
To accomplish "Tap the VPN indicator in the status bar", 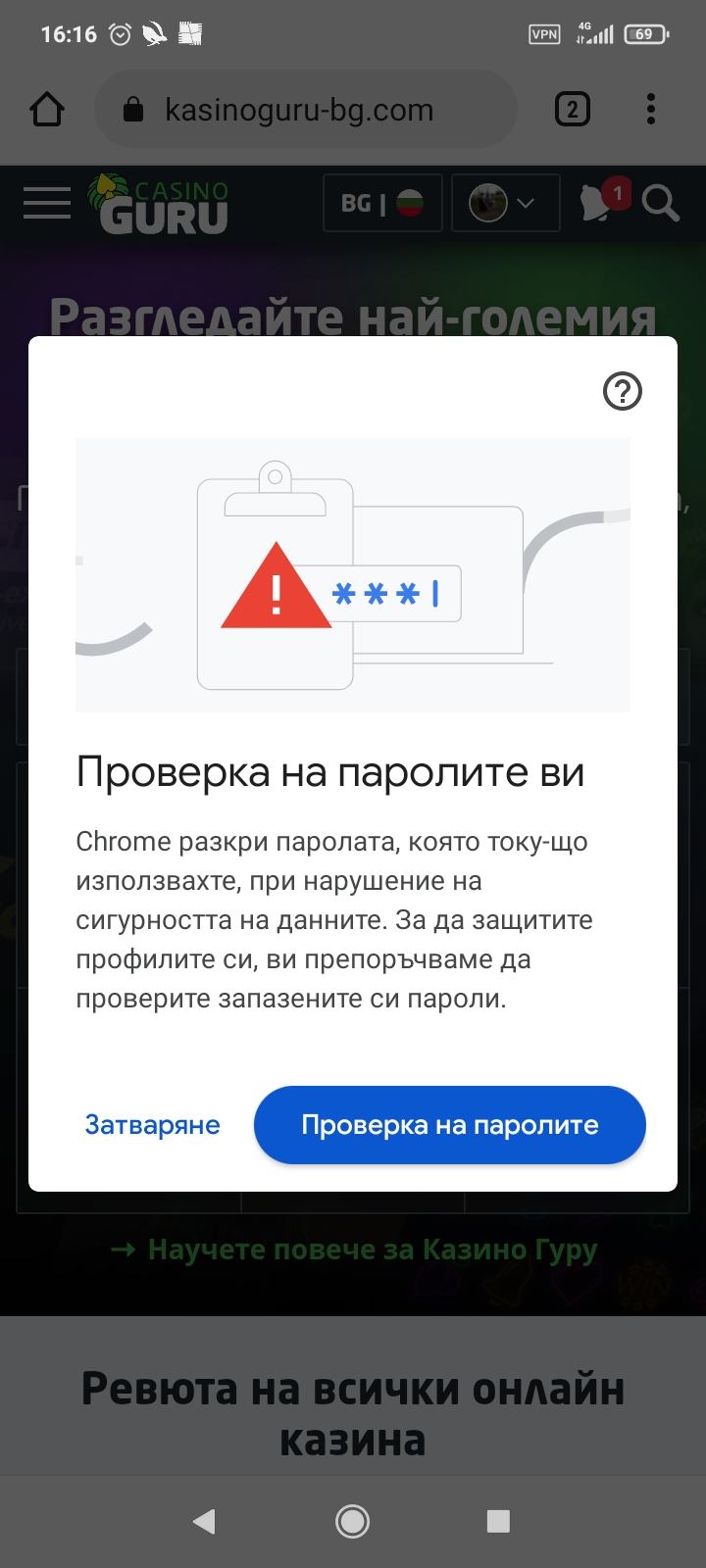I will pos(545,32).
